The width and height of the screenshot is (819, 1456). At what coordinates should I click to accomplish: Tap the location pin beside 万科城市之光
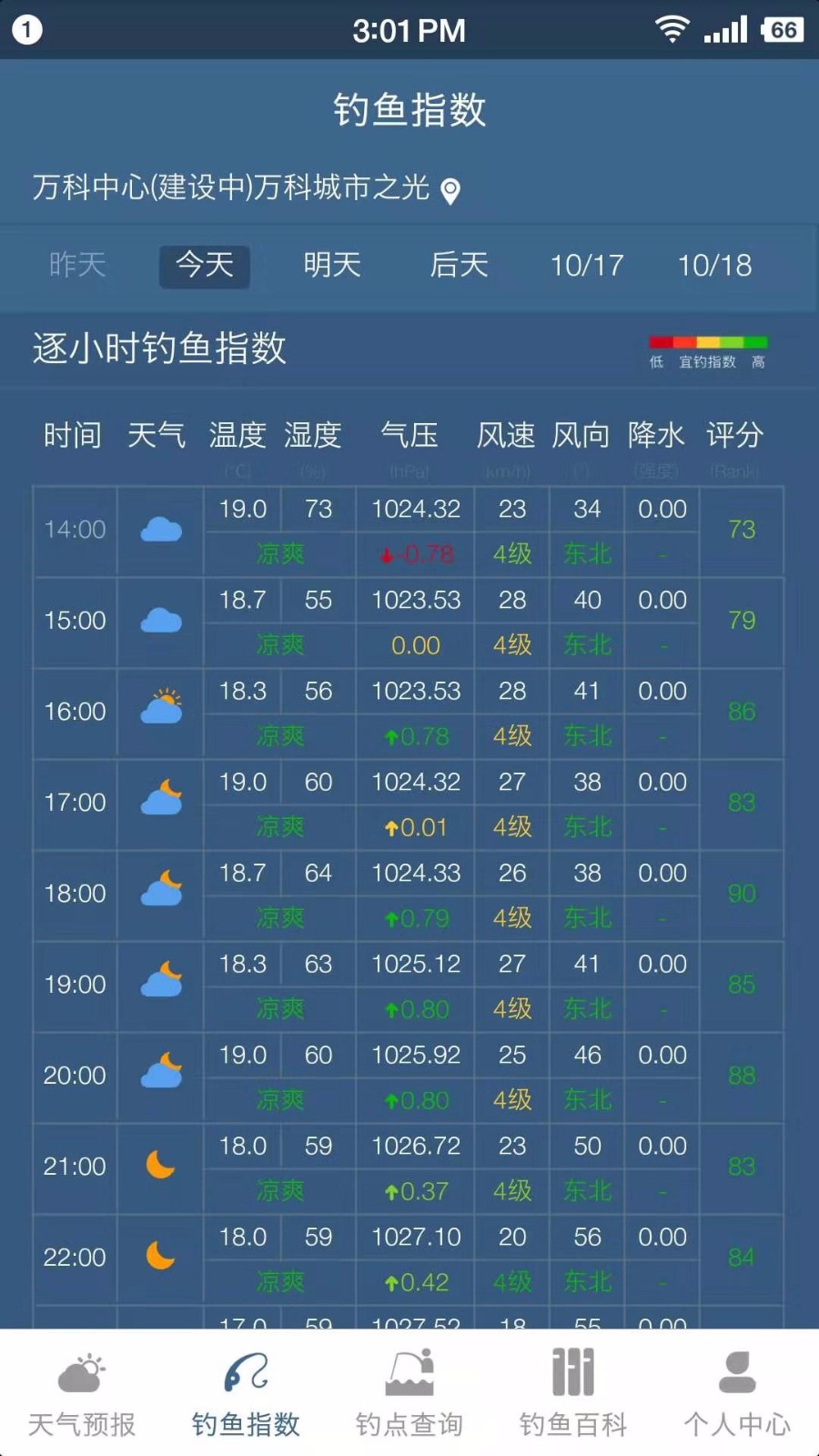point(449,191)
